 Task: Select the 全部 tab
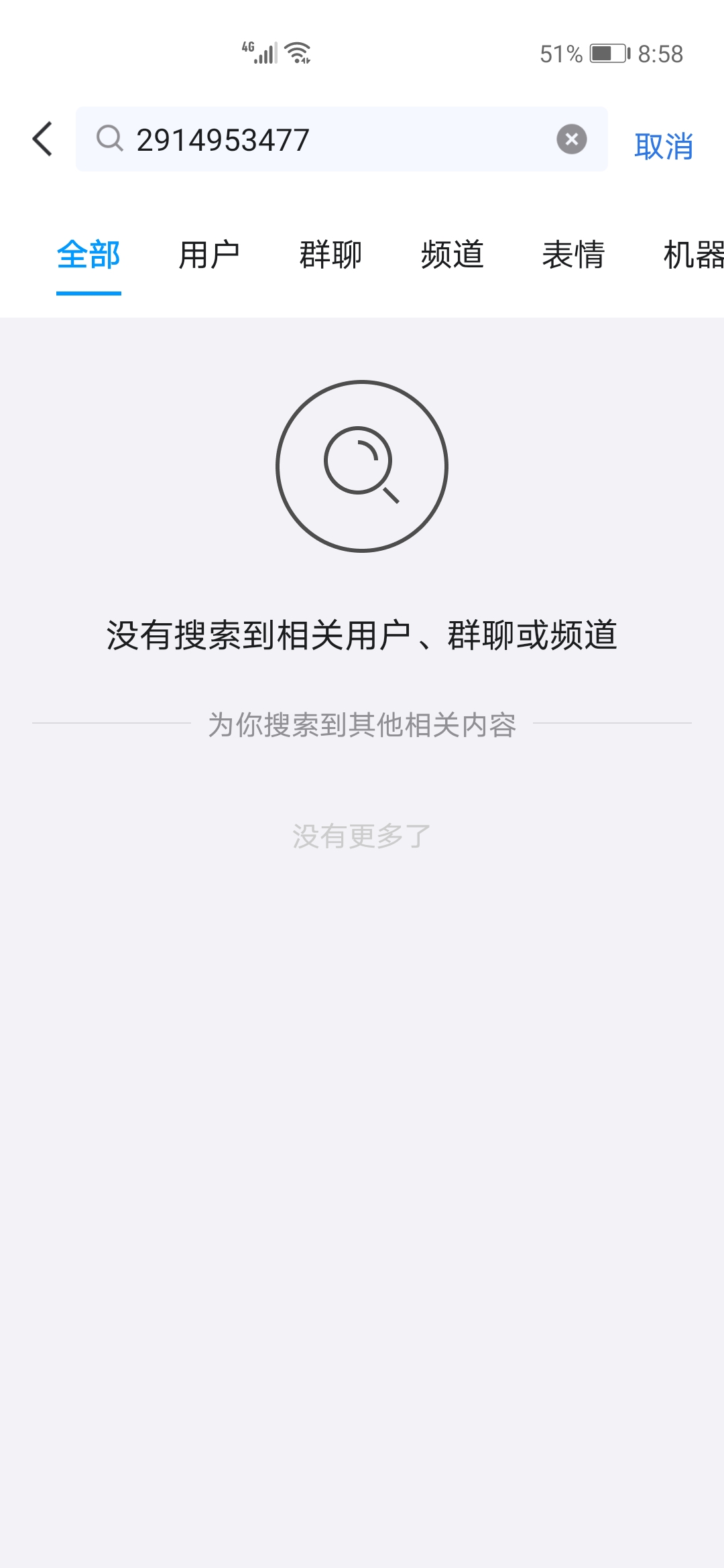coord(88,255)
